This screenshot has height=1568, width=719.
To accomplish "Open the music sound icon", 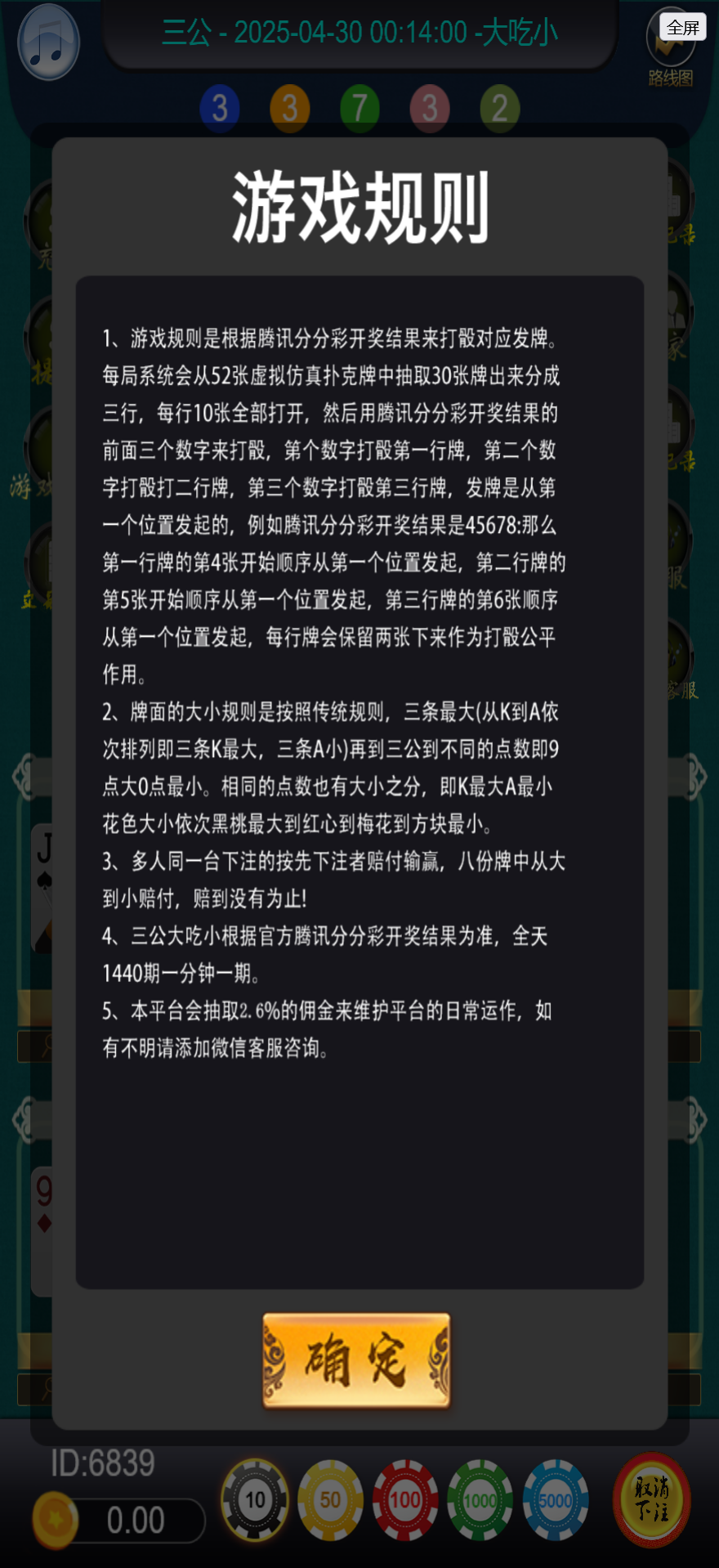I will [x=47, y=41].
